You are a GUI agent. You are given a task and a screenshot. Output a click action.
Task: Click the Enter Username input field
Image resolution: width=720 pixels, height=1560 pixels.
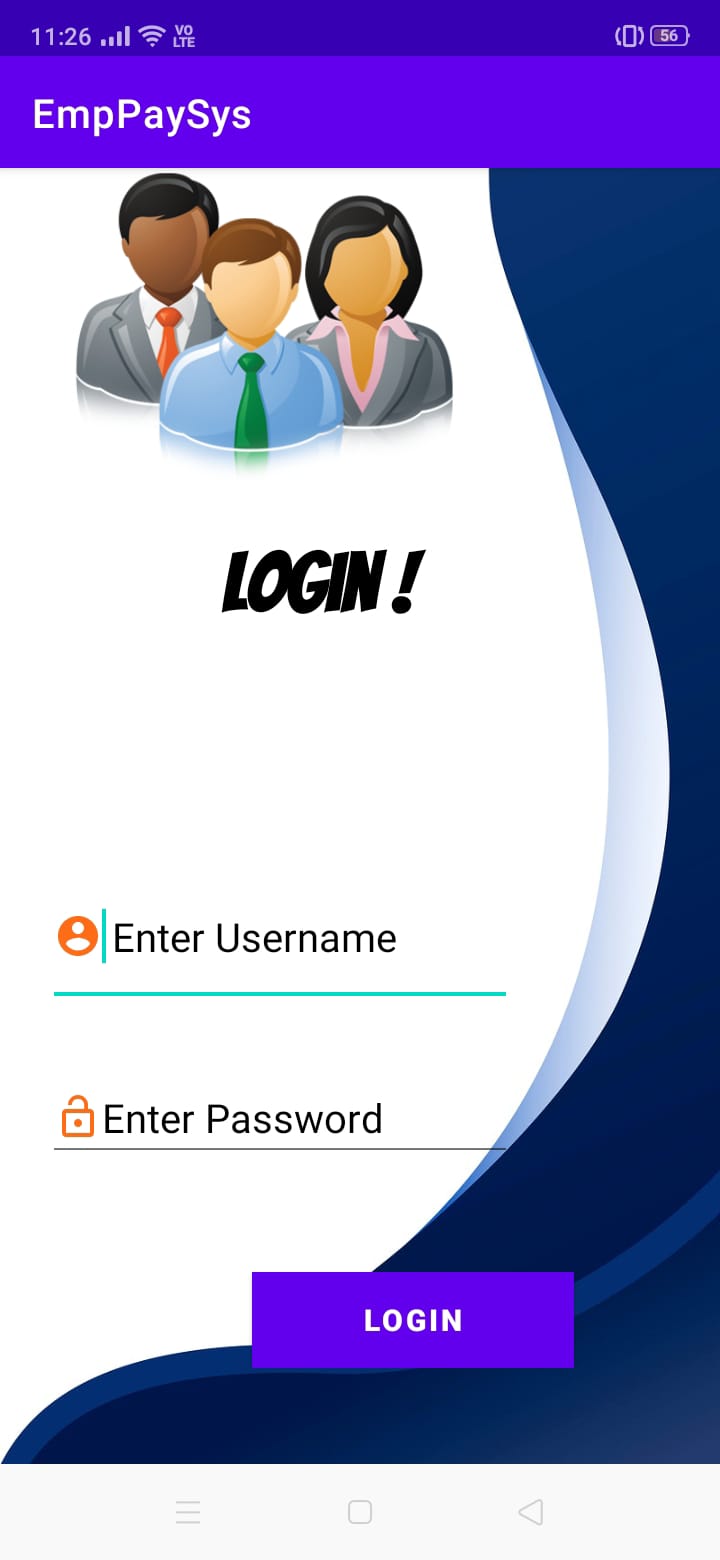point(280,938)
